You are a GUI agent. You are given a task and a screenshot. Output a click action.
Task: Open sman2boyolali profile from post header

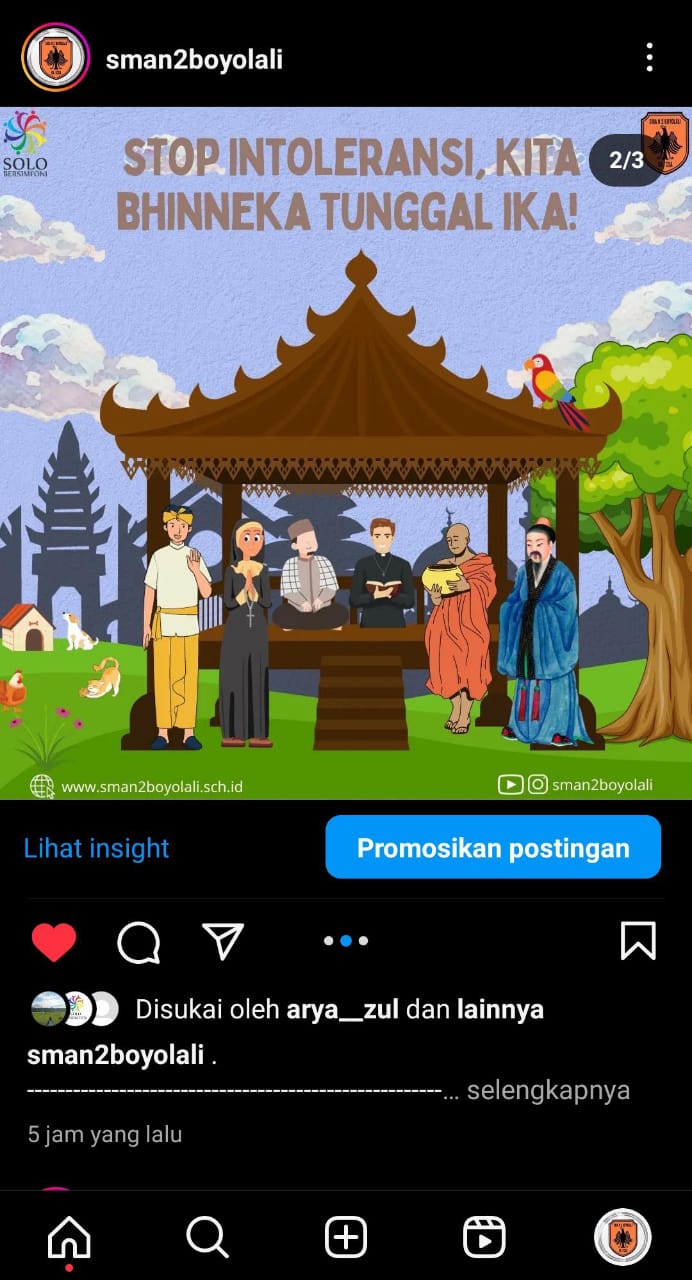(194, 60)
